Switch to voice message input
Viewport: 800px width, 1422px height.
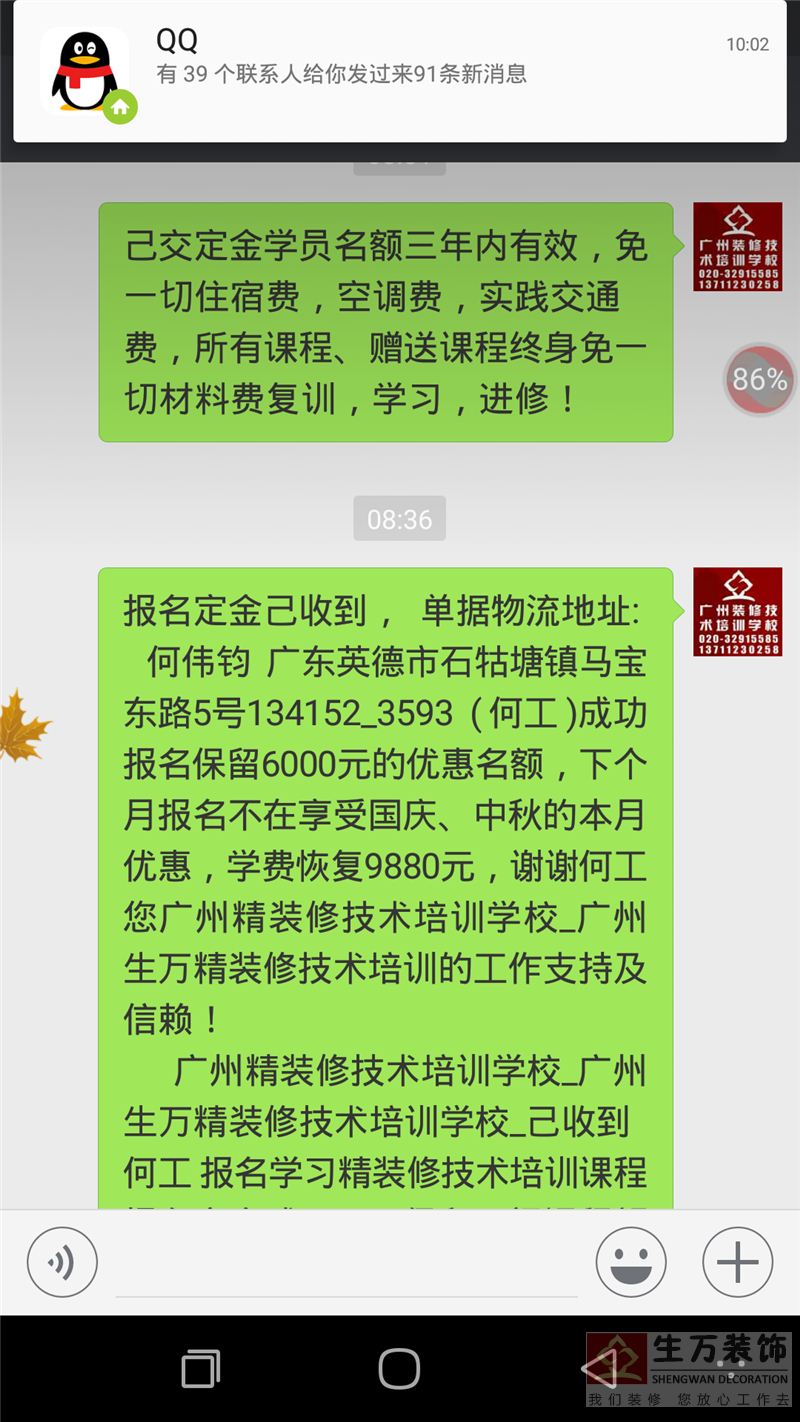[62, 1262]
